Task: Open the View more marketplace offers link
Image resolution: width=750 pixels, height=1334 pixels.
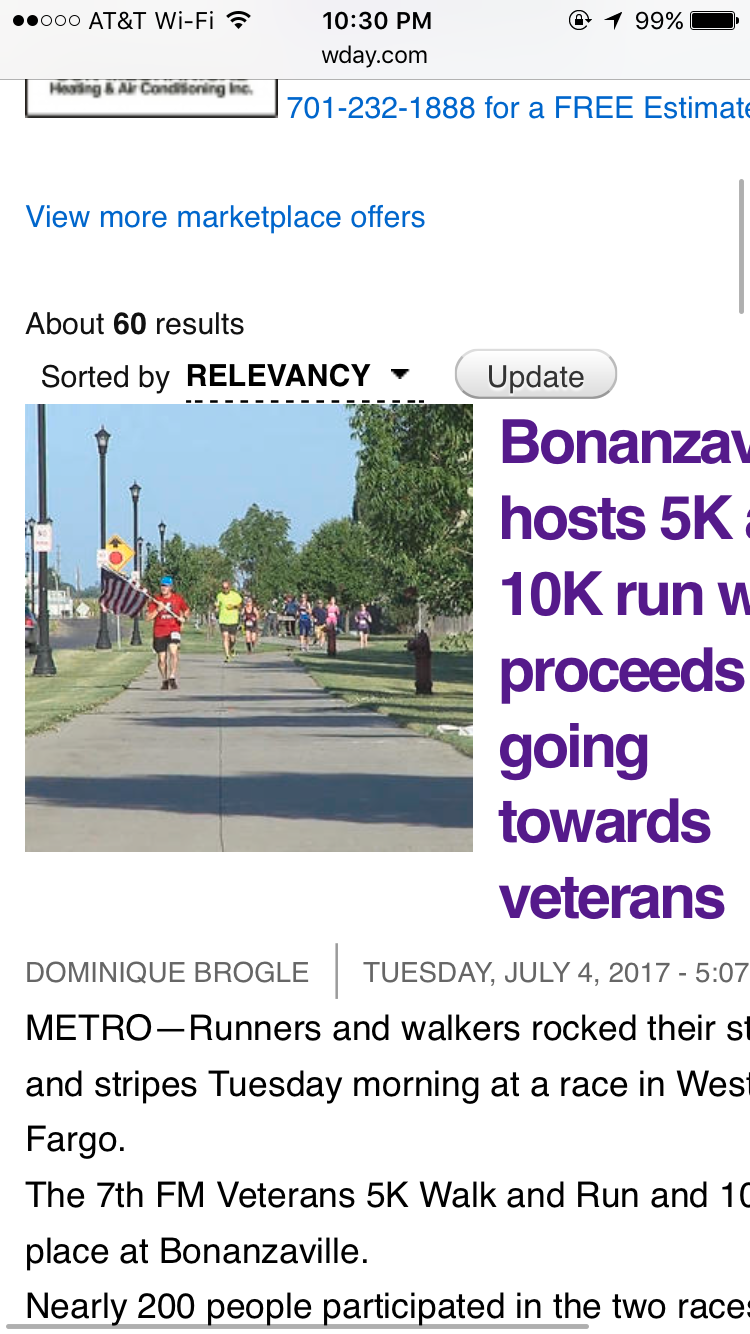Action: tap(225, 217)
